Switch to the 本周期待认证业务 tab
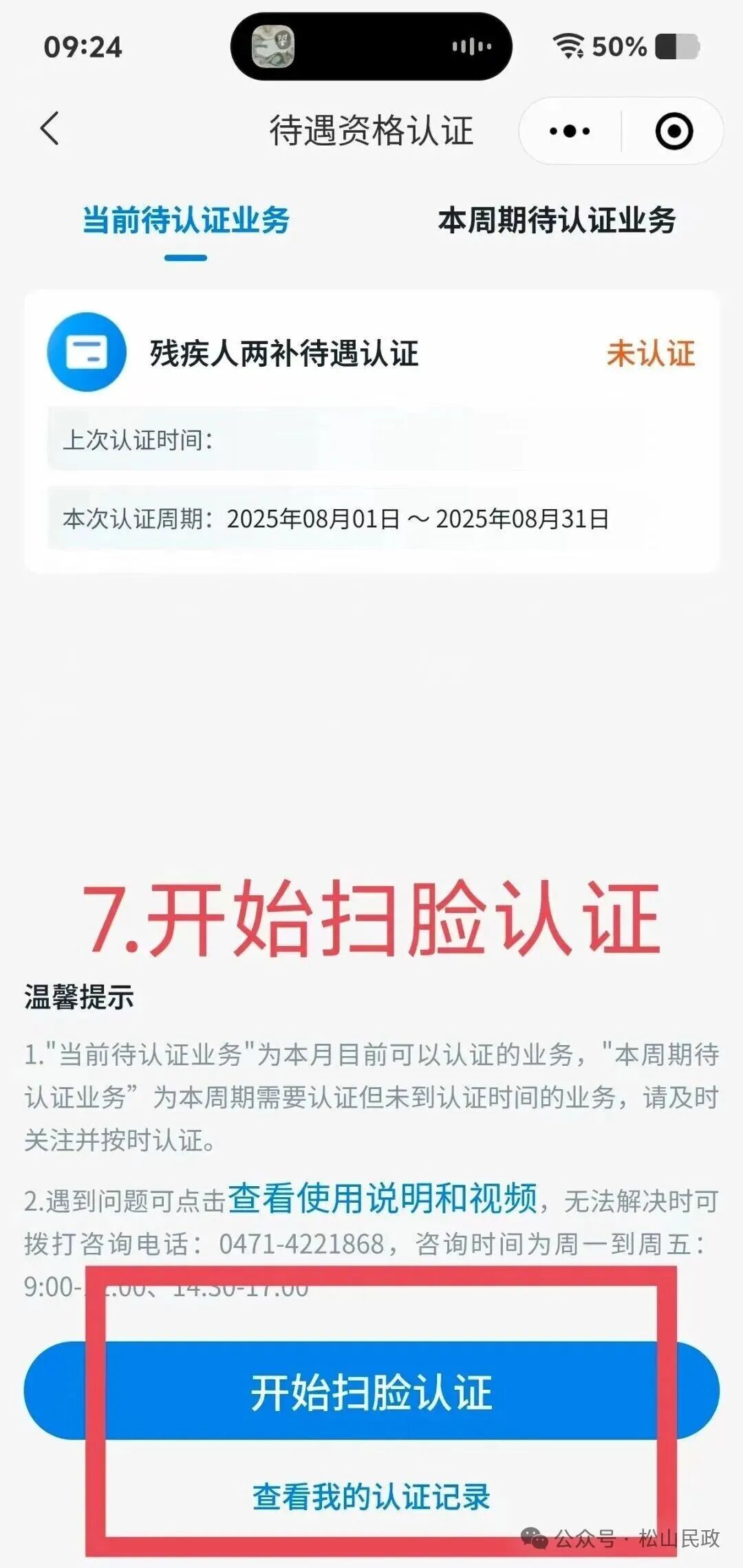Screen dimensions: 743x1568 pos(557,221)
